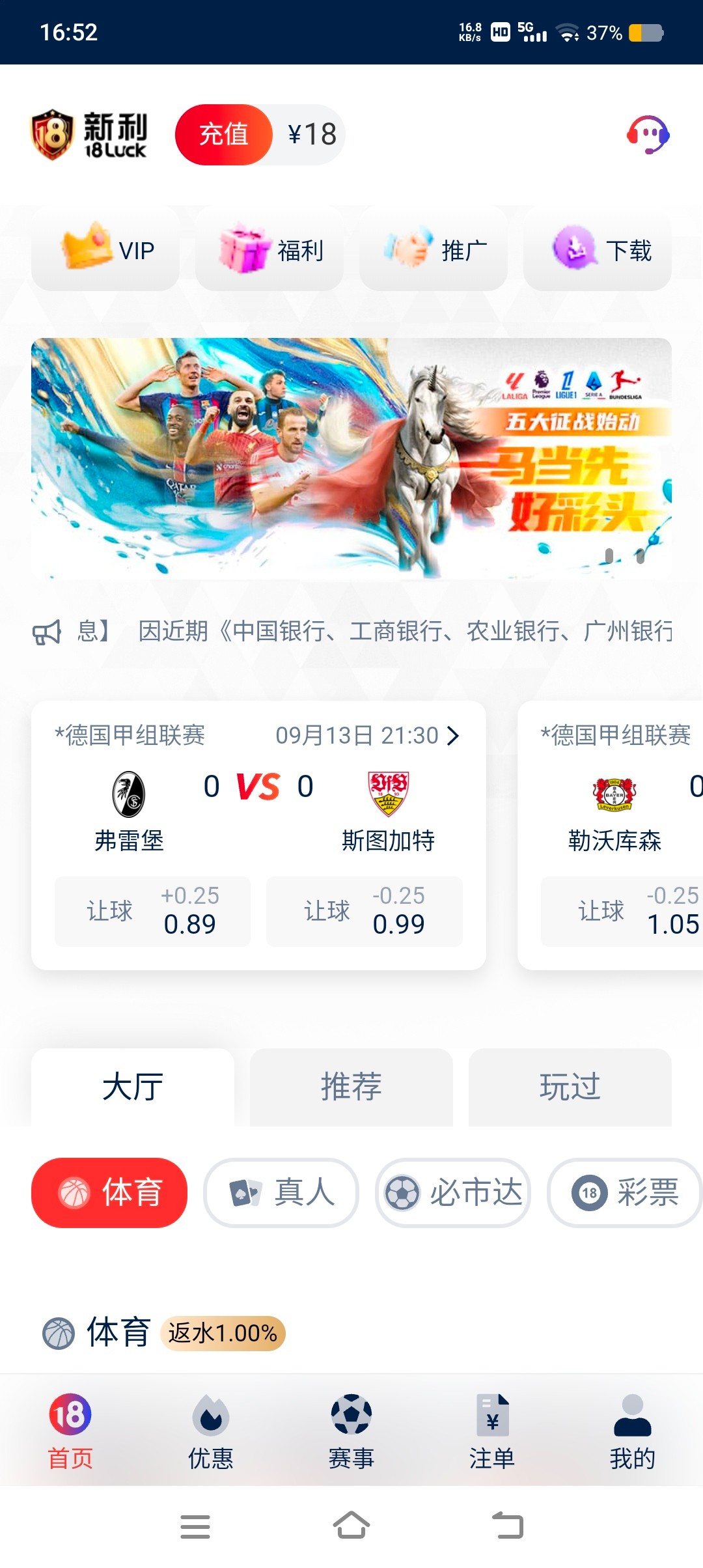Go to the 优惠 bottom tab
The image size is (703, 1568).
pyautogui.click(x=211, y=1431)
